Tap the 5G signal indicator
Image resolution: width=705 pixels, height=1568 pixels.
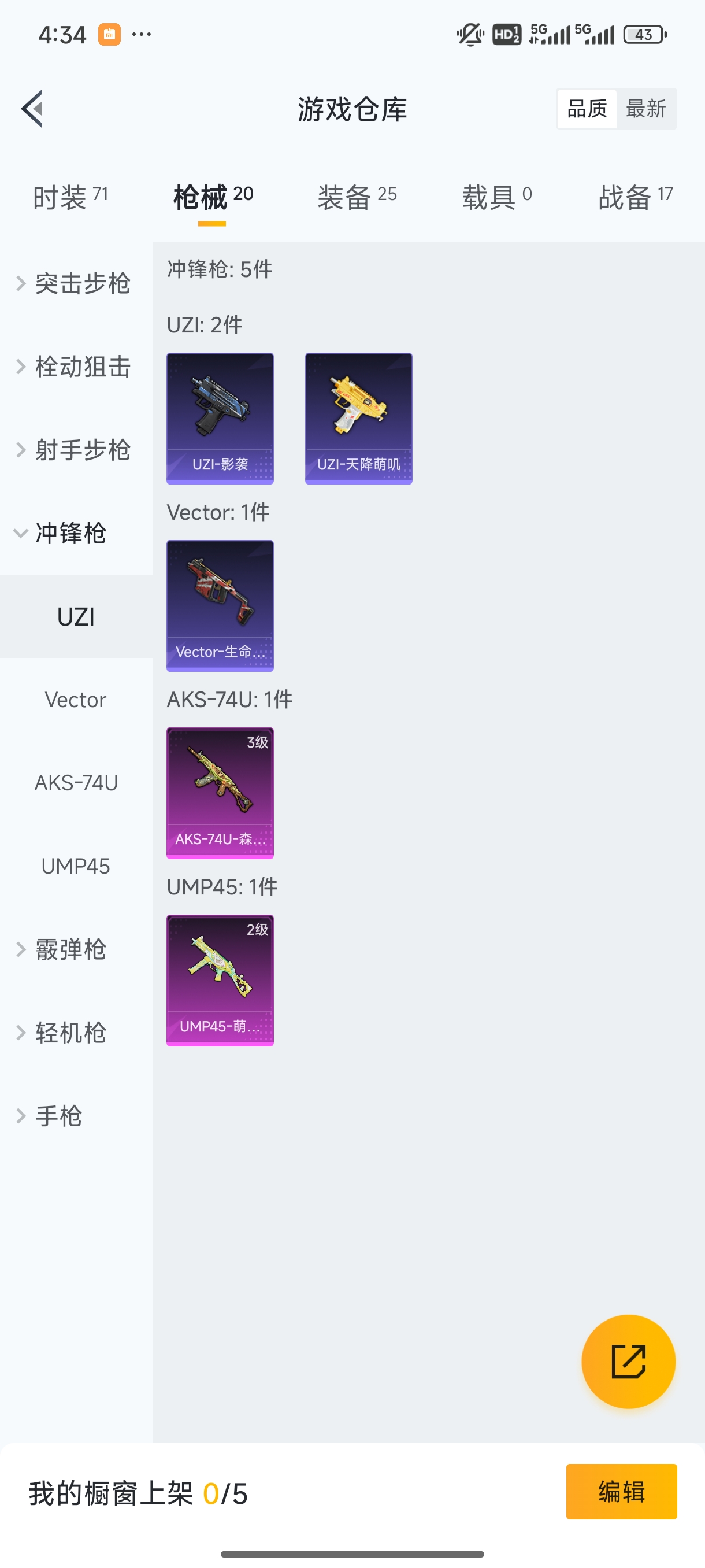(x=551, y=35)
